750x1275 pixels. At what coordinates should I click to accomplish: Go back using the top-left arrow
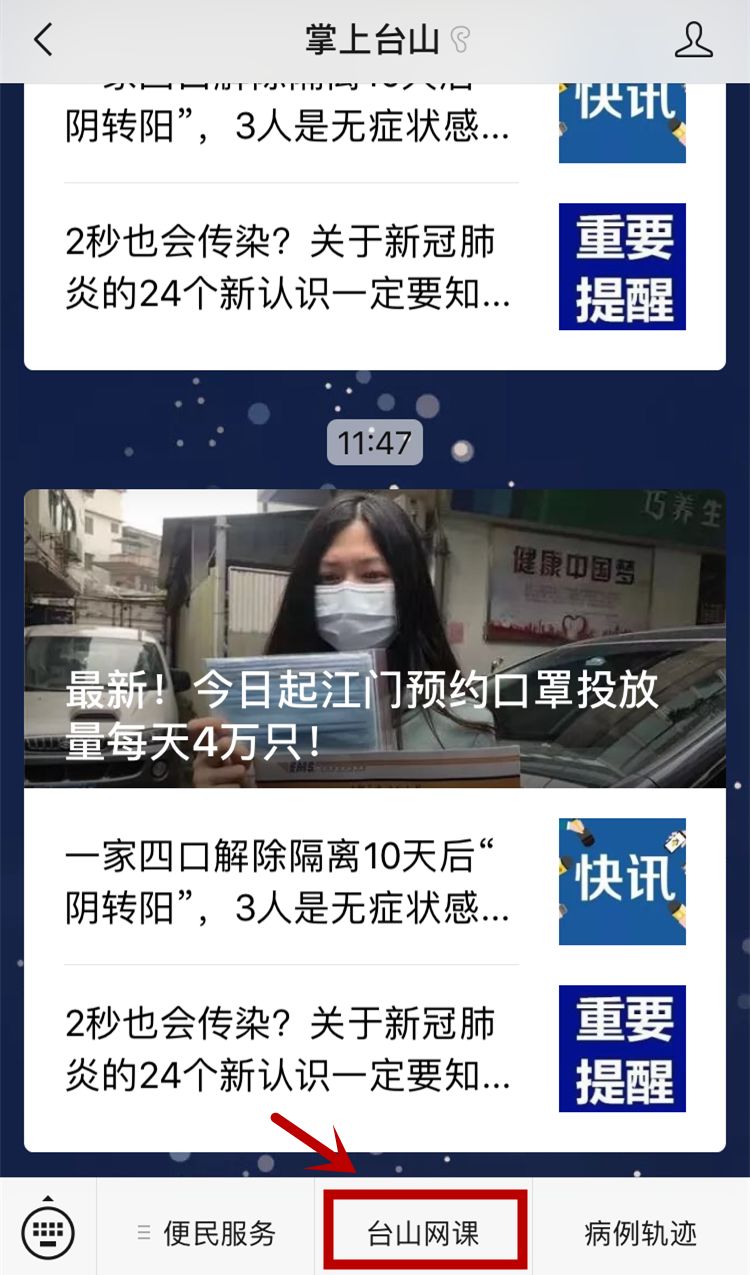point(42,40)
